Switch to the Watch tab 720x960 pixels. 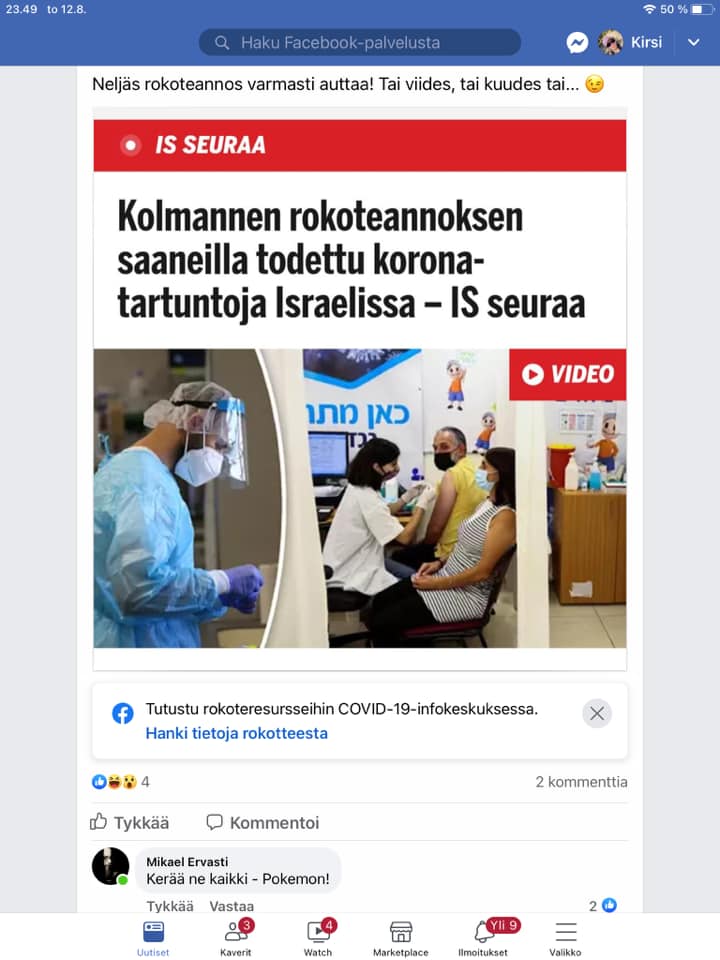(x=318, y=937)
